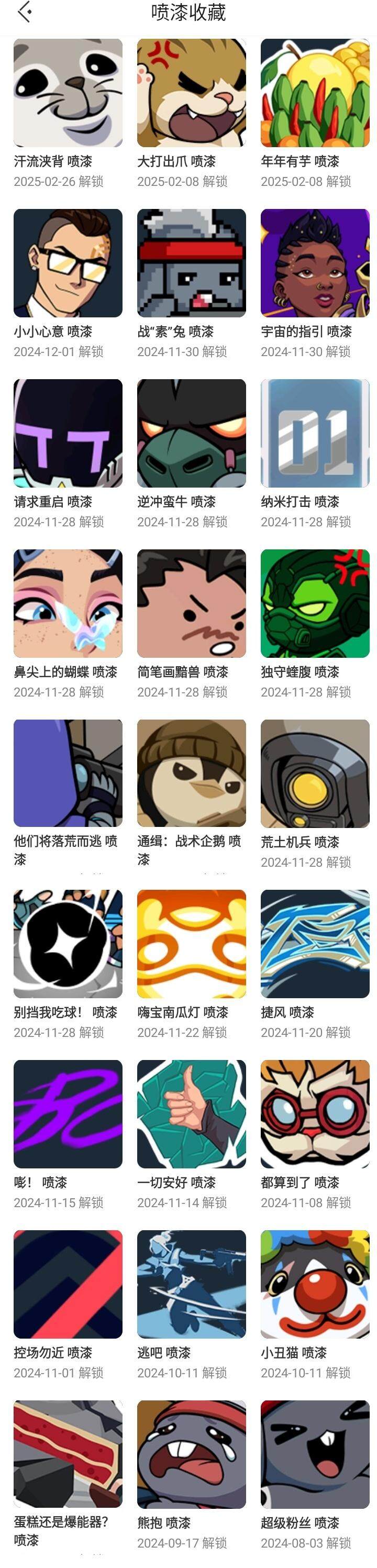The height and width of the screenshot is (1568, 377).
Task: Open 超级粉丝 喷漆 spray
Action: pyautogui.click(x=315, y=1454)
